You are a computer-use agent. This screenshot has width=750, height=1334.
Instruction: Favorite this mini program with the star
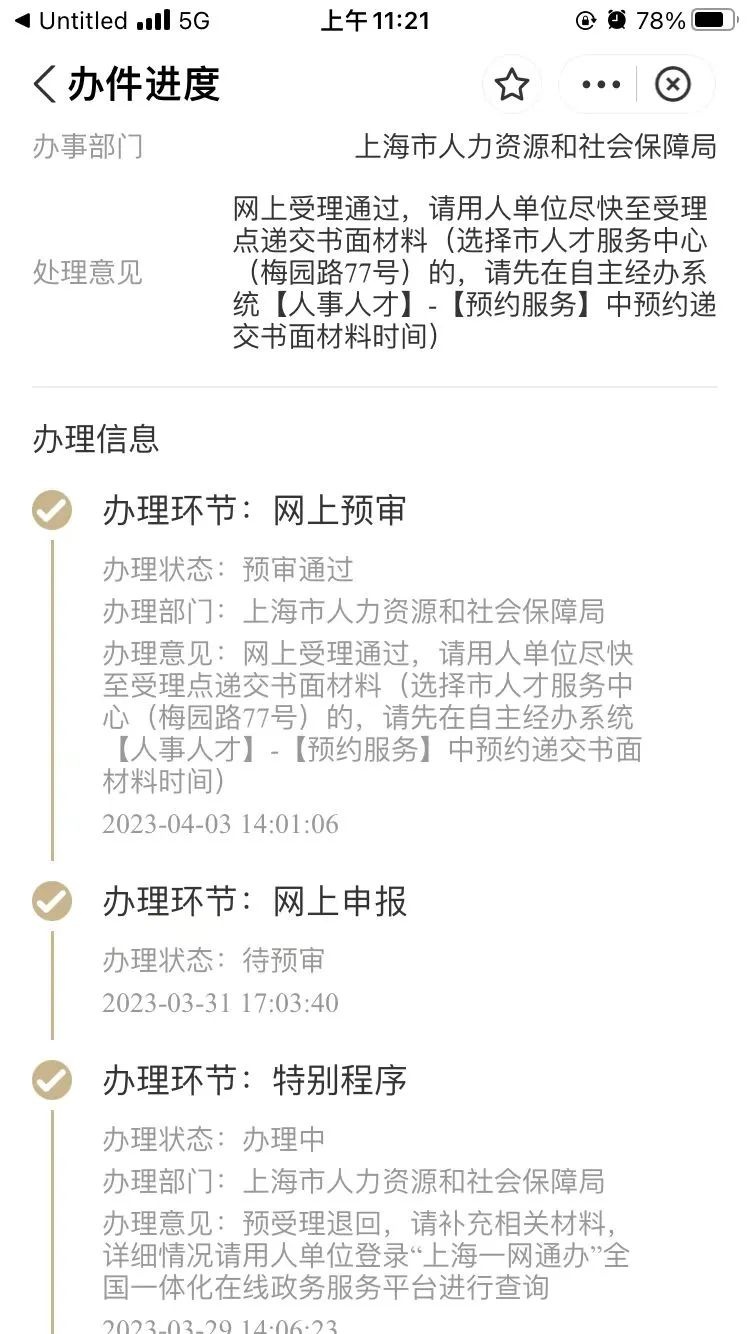click(x=512, y=85)
